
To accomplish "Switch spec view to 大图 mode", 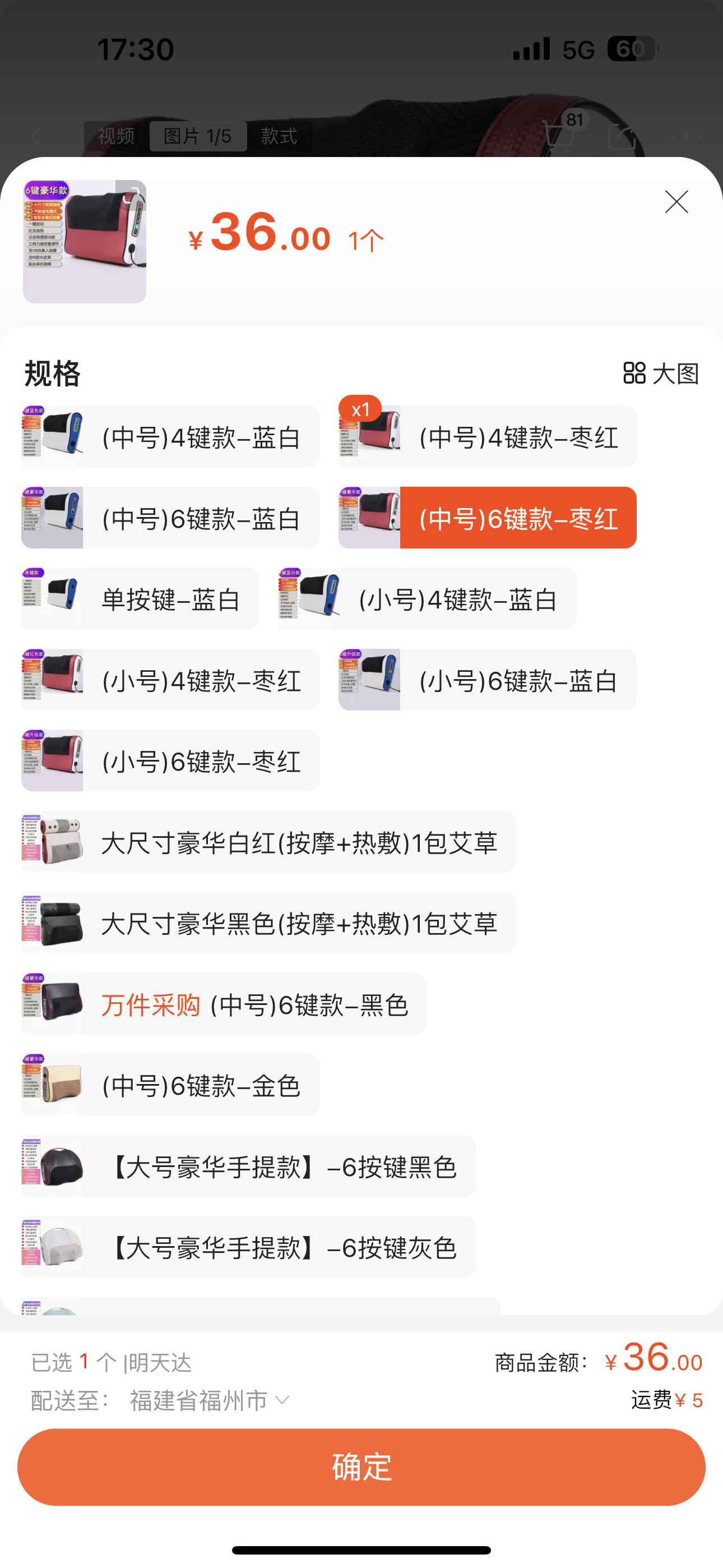I will (661, 373).
